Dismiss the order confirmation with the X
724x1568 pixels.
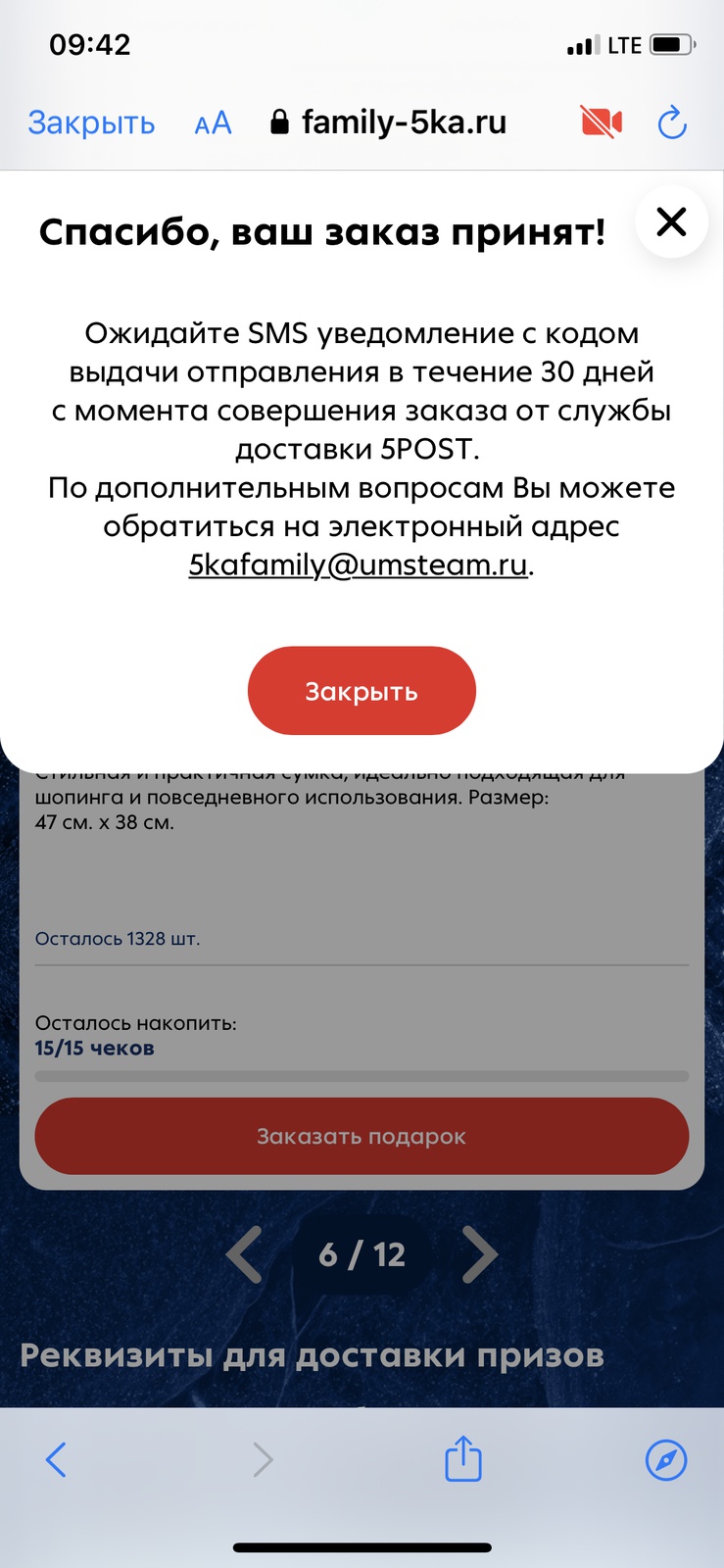(671, 221)
